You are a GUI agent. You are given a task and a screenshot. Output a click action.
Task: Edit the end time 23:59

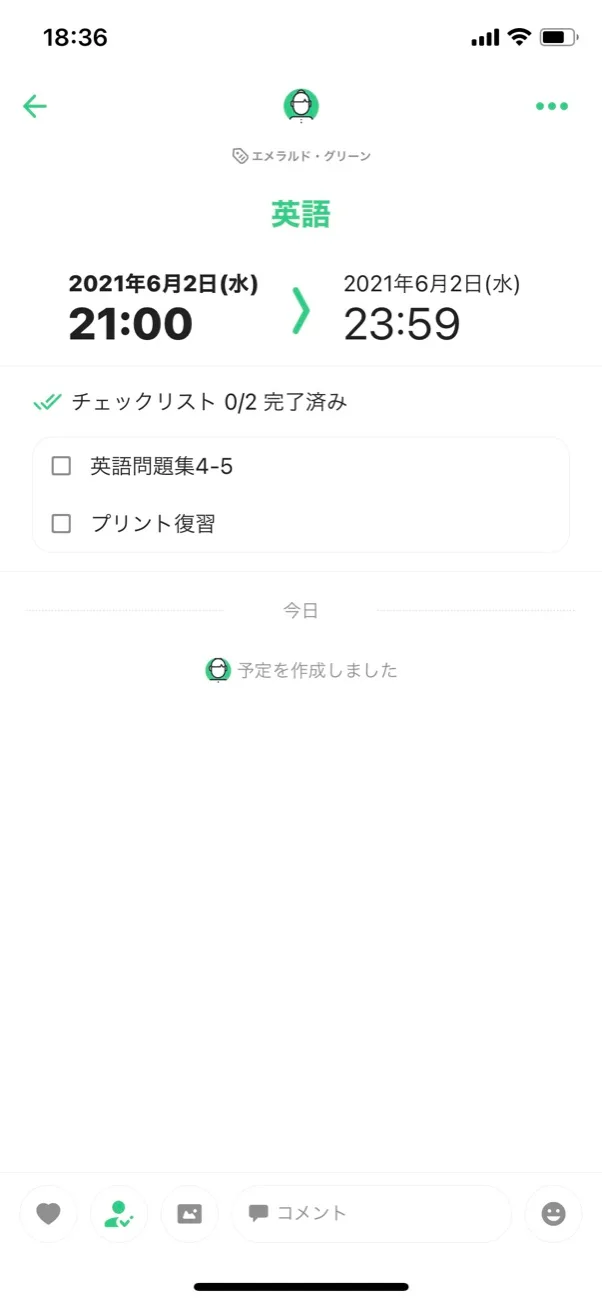(x=402, y=324)
